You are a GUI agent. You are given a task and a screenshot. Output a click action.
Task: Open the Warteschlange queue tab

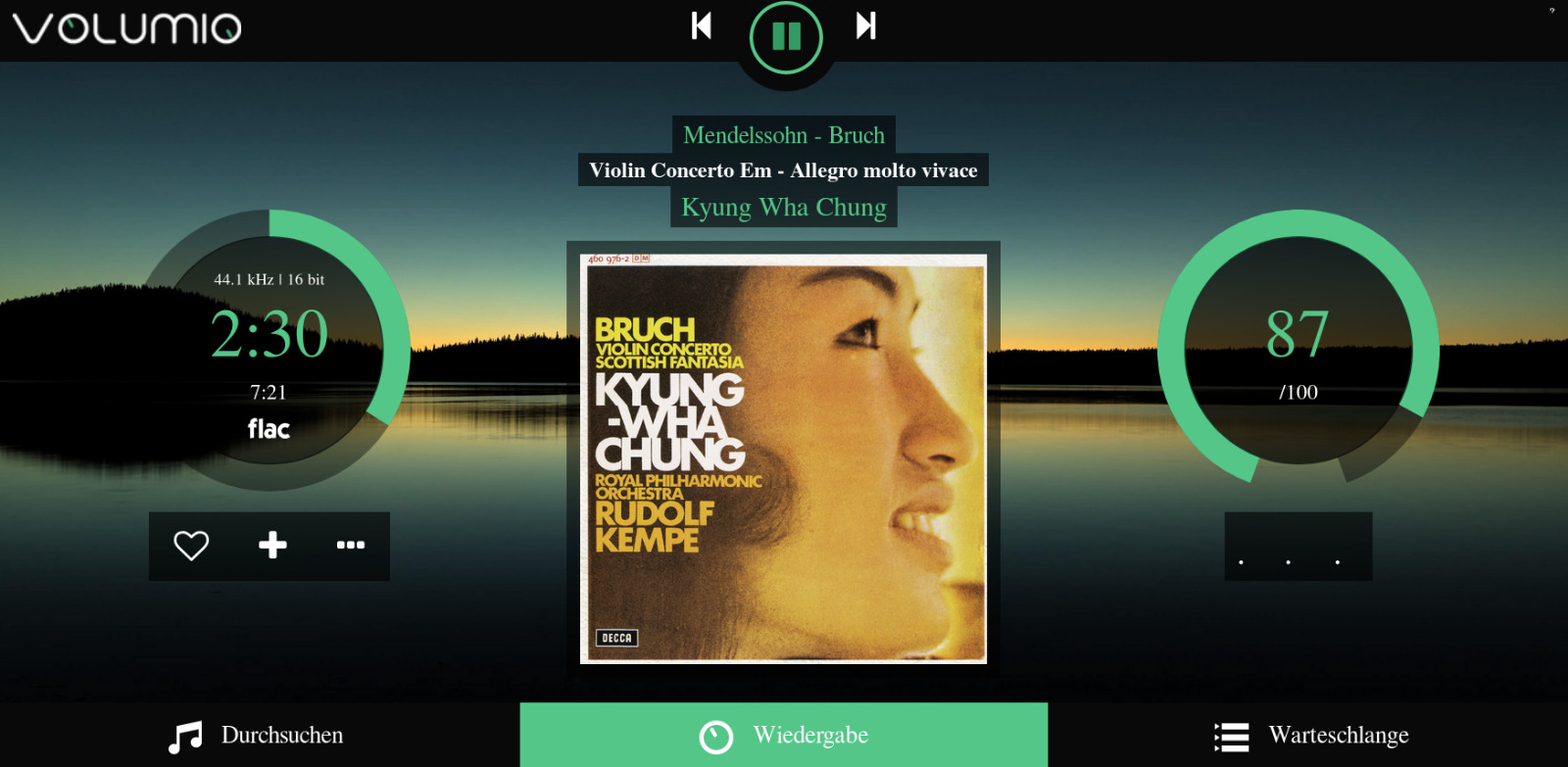tap(1309, 736)
